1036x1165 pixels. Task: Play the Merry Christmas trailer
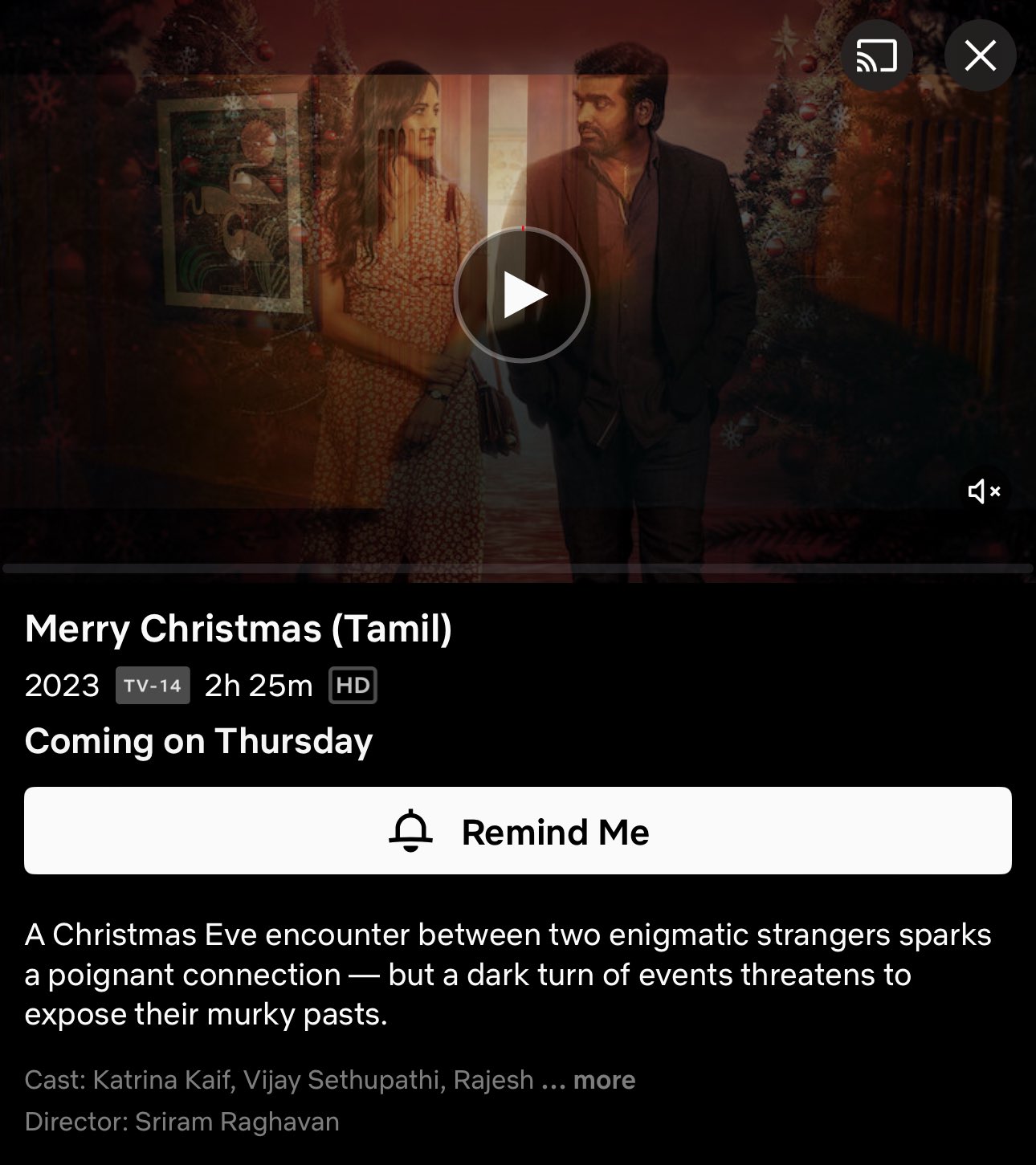[522, 295]
